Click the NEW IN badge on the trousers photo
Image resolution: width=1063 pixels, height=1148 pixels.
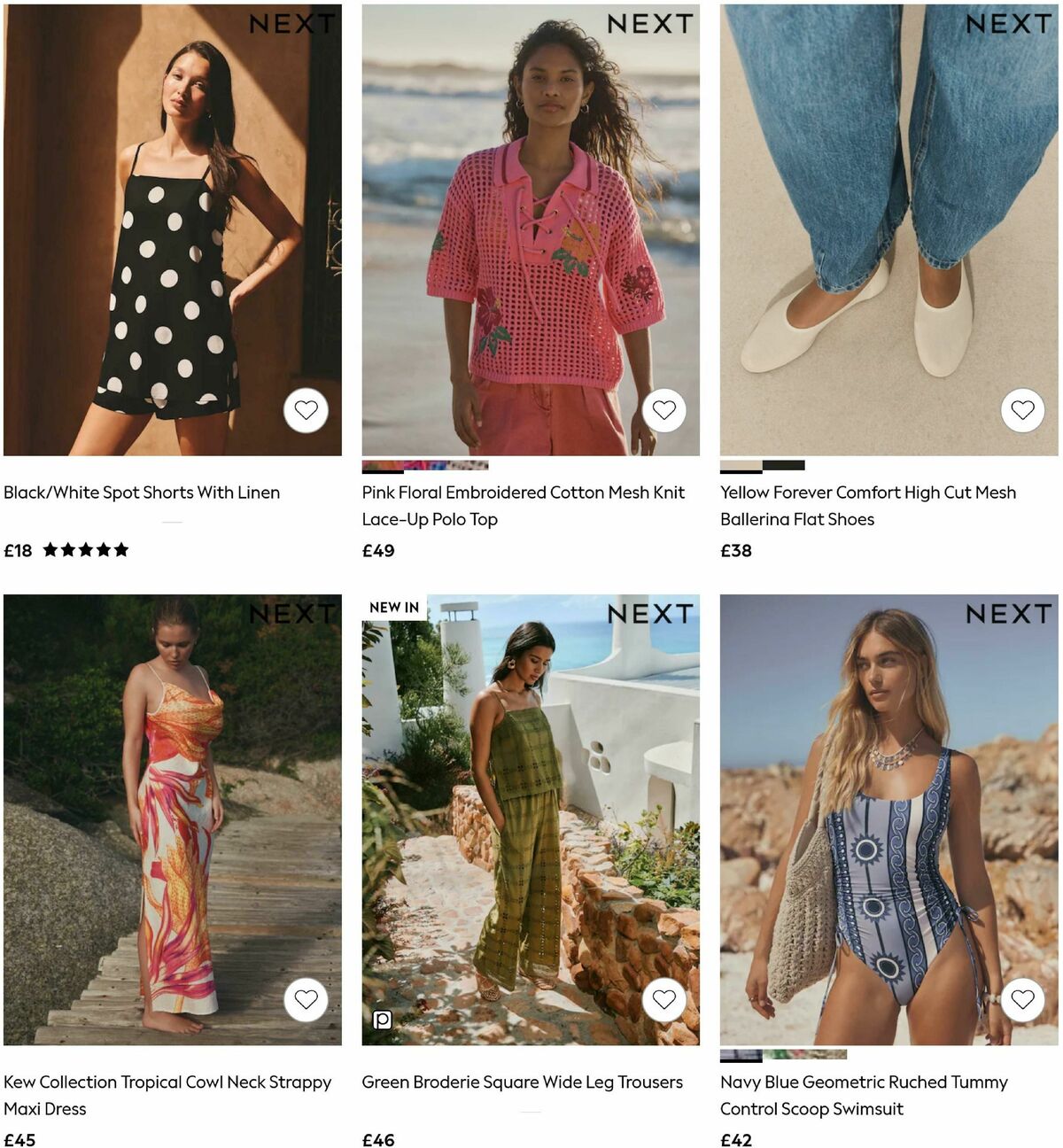coord(395,608)
